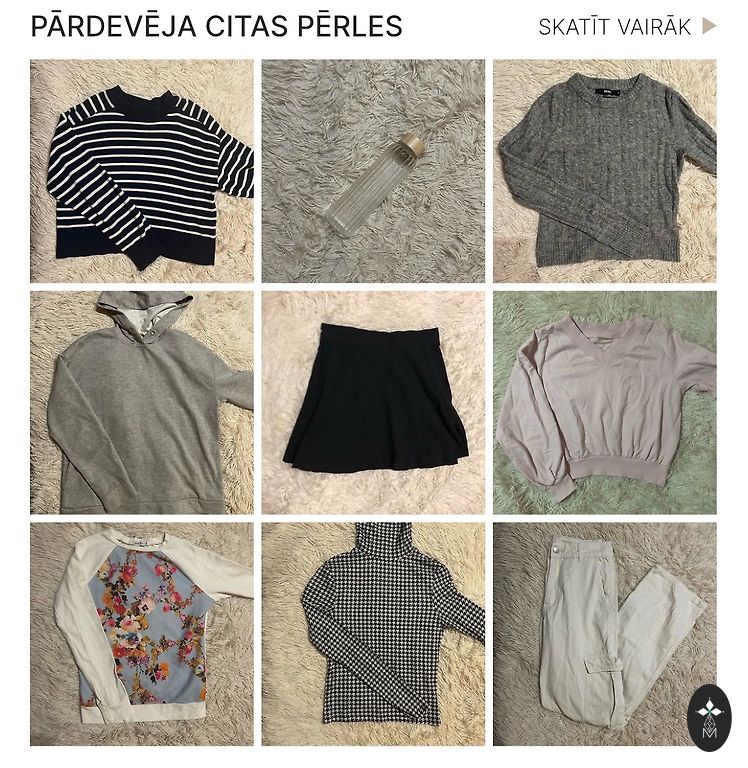This screenshot has height=768, width=748.
Task: Tap the floating dark round button
Action: click(709, 717)
